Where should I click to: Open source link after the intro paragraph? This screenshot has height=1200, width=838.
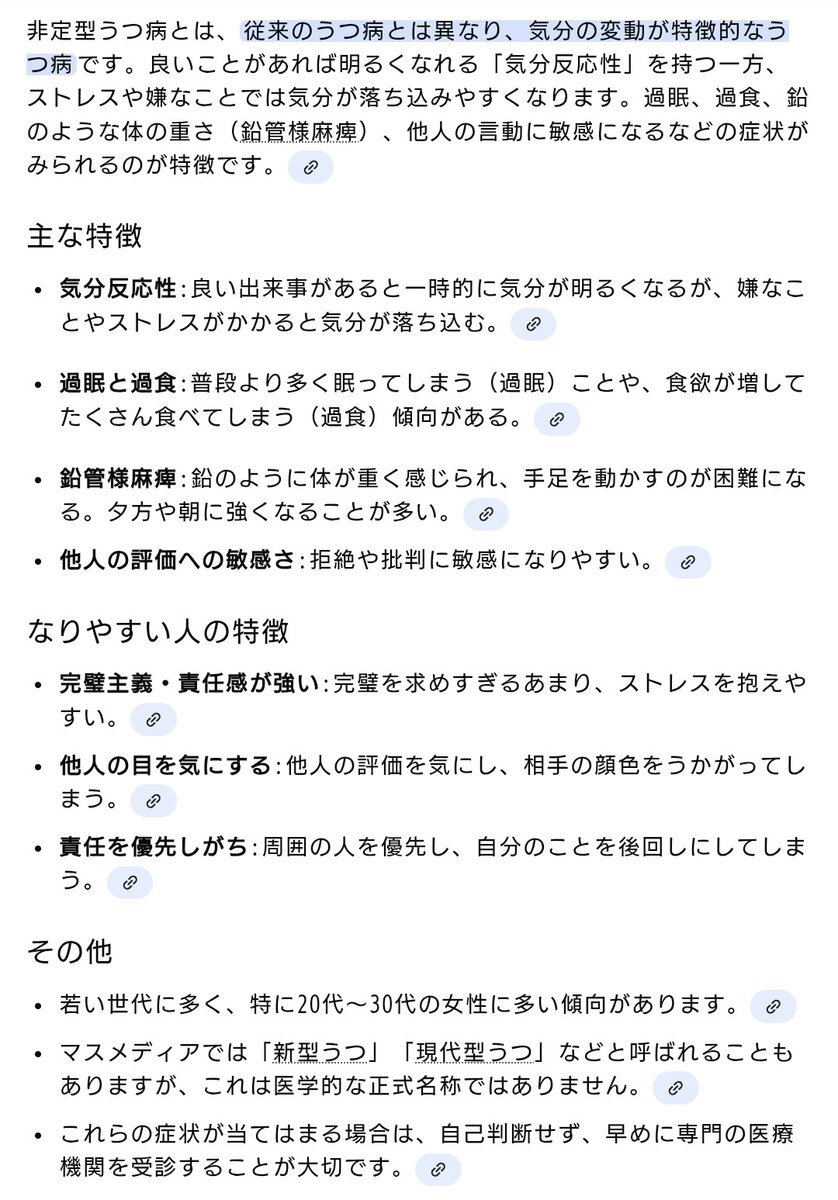310,167
